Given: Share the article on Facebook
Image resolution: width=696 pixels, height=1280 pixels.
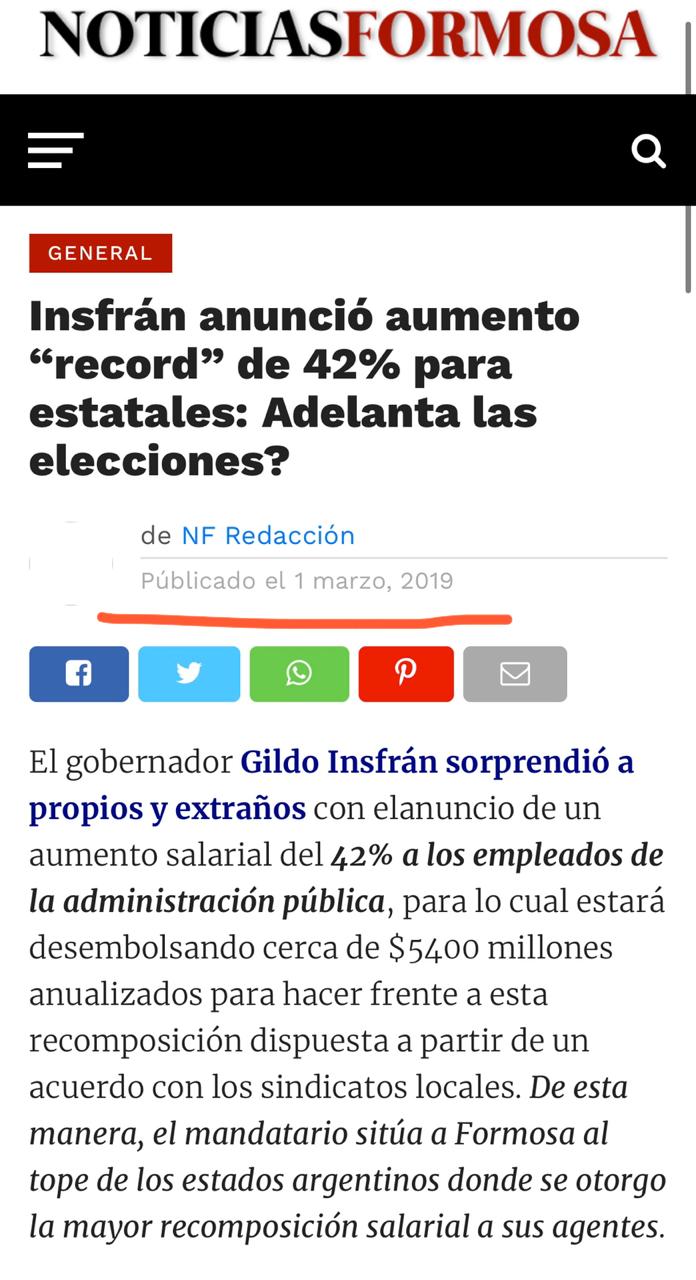Looking at the screenshot, I should point(79,674).
